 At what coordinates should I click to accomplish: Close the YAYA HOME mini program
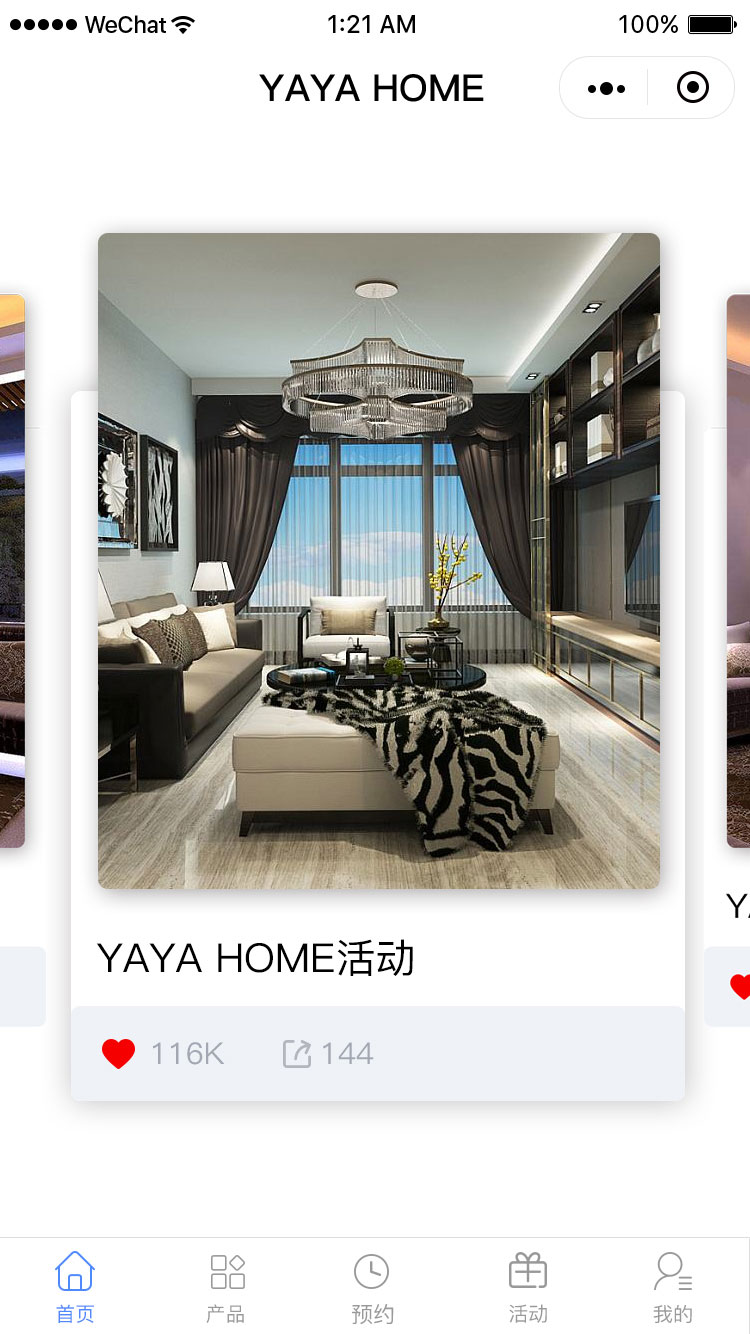pos(692,89)
